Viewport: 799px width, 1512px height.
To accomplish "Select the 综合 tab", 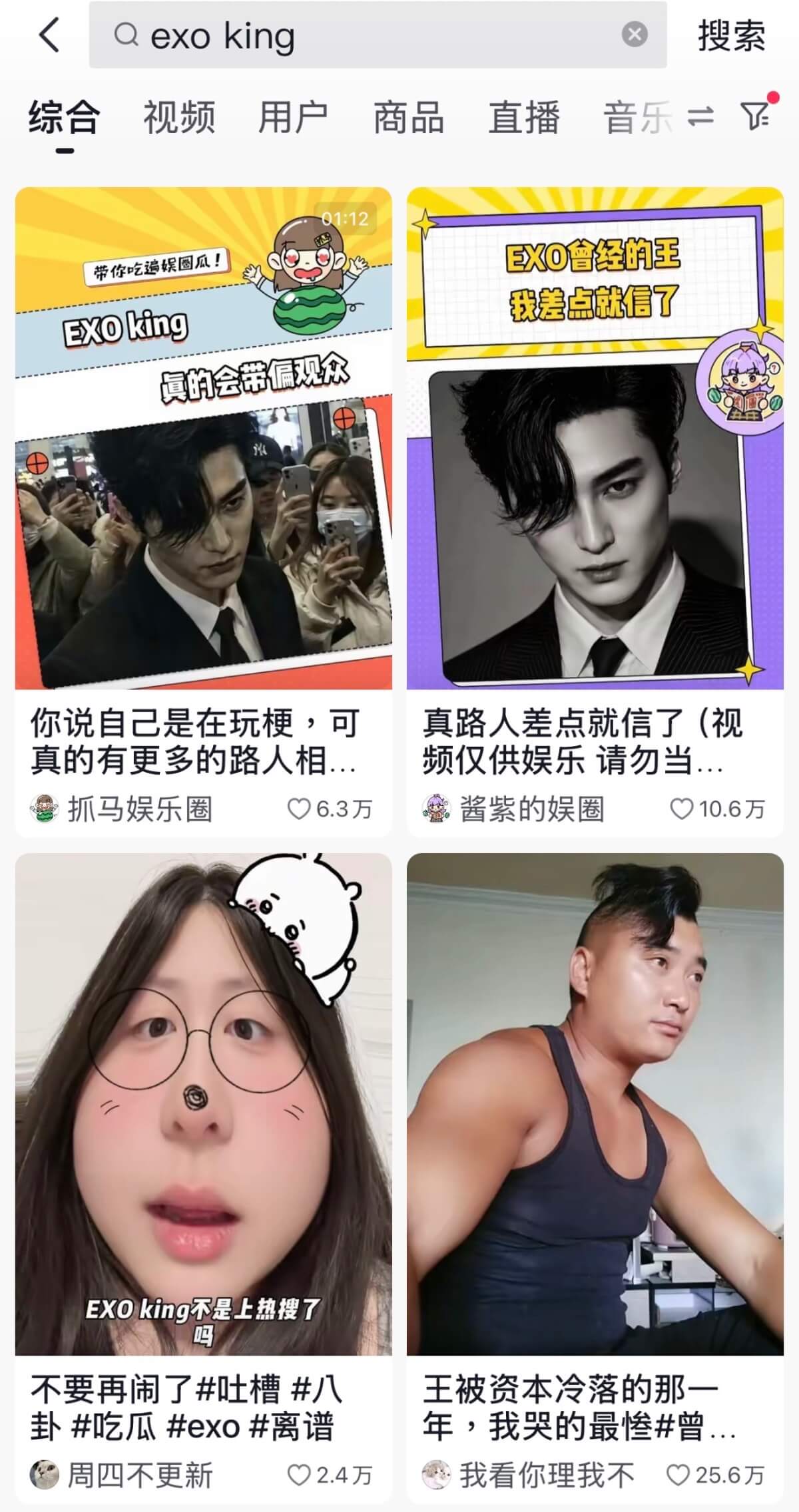I will pos(64,117).
